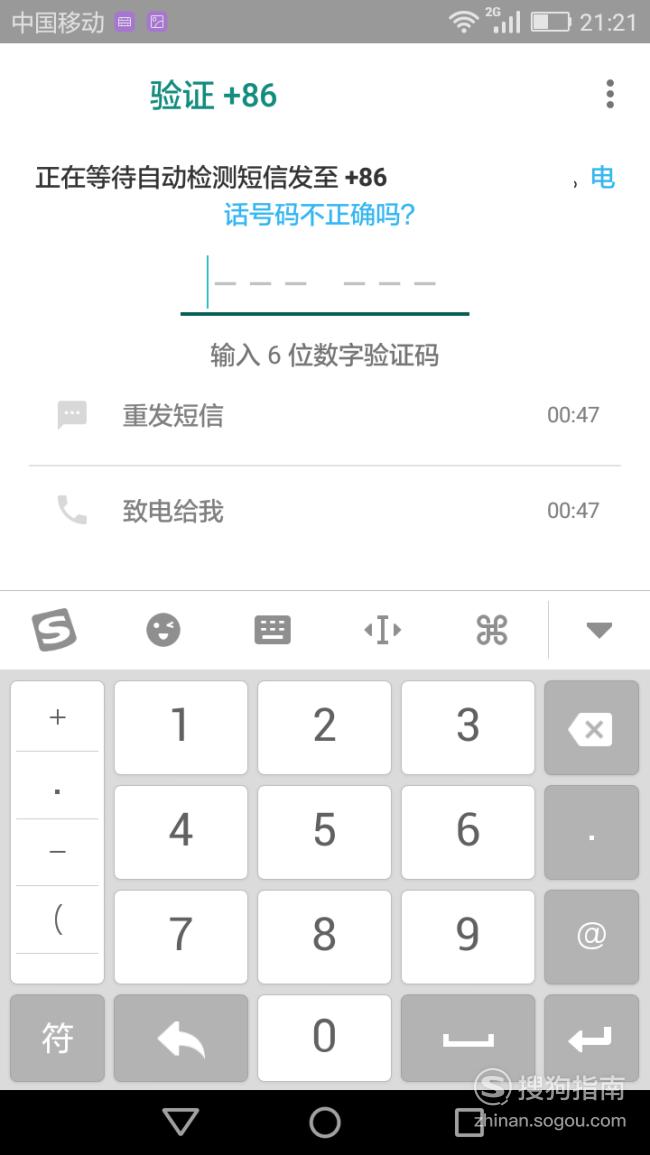Focus the 6-digit verification code field
Screen dimensions: 650x1155
pyautogui.click(x=325, y=284)
